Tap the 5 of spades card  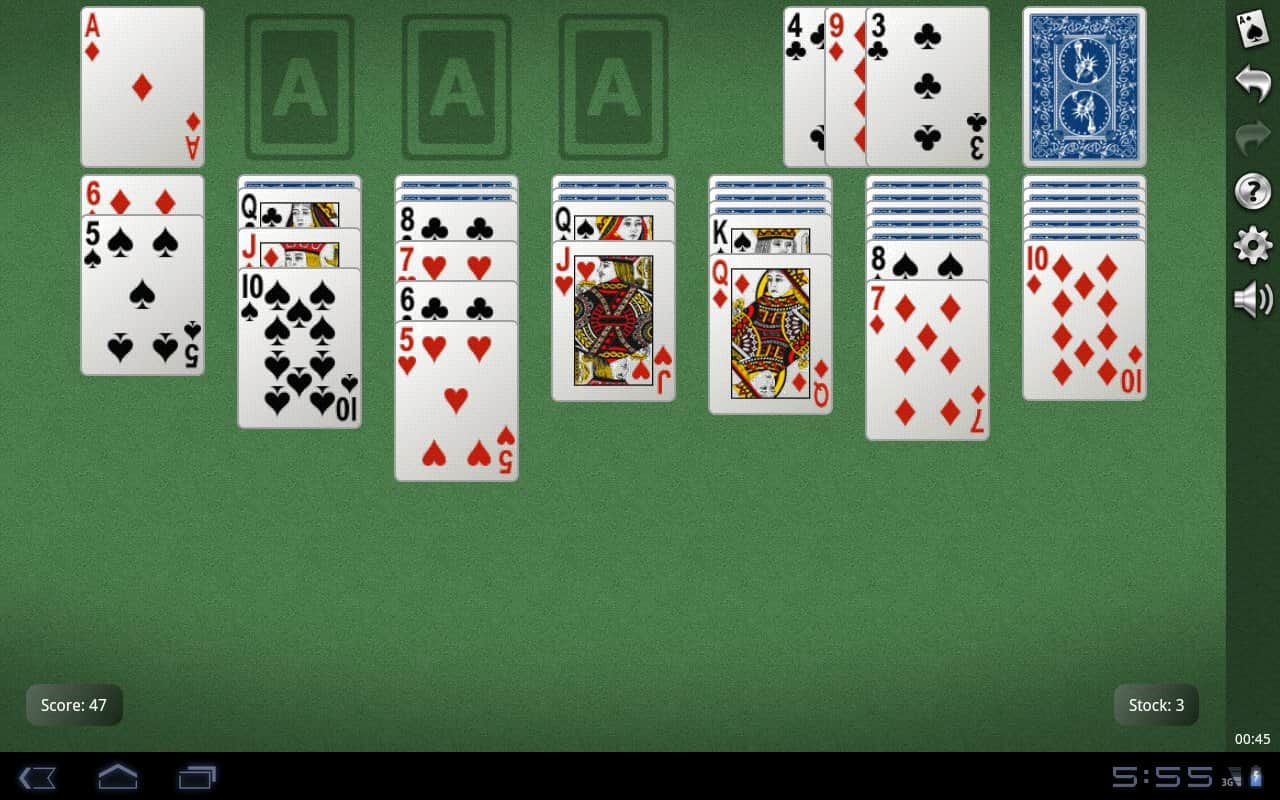coord(142,300)
